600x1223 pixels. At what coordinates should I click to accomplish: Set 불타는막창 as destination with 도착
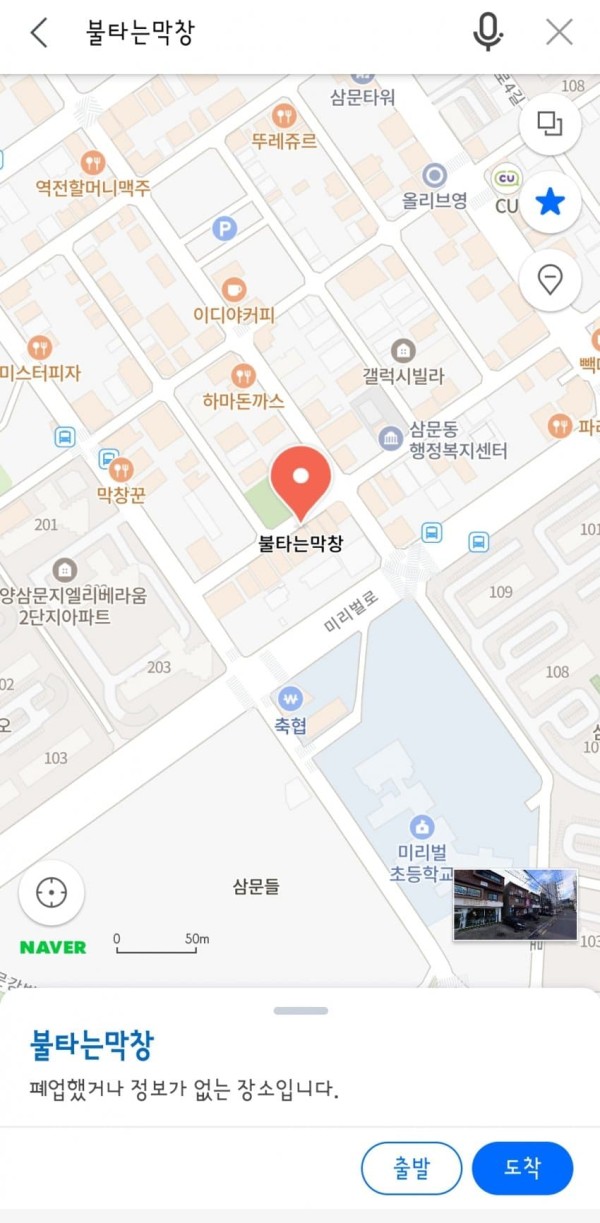pyautogui.click(x=522, y=1168)
